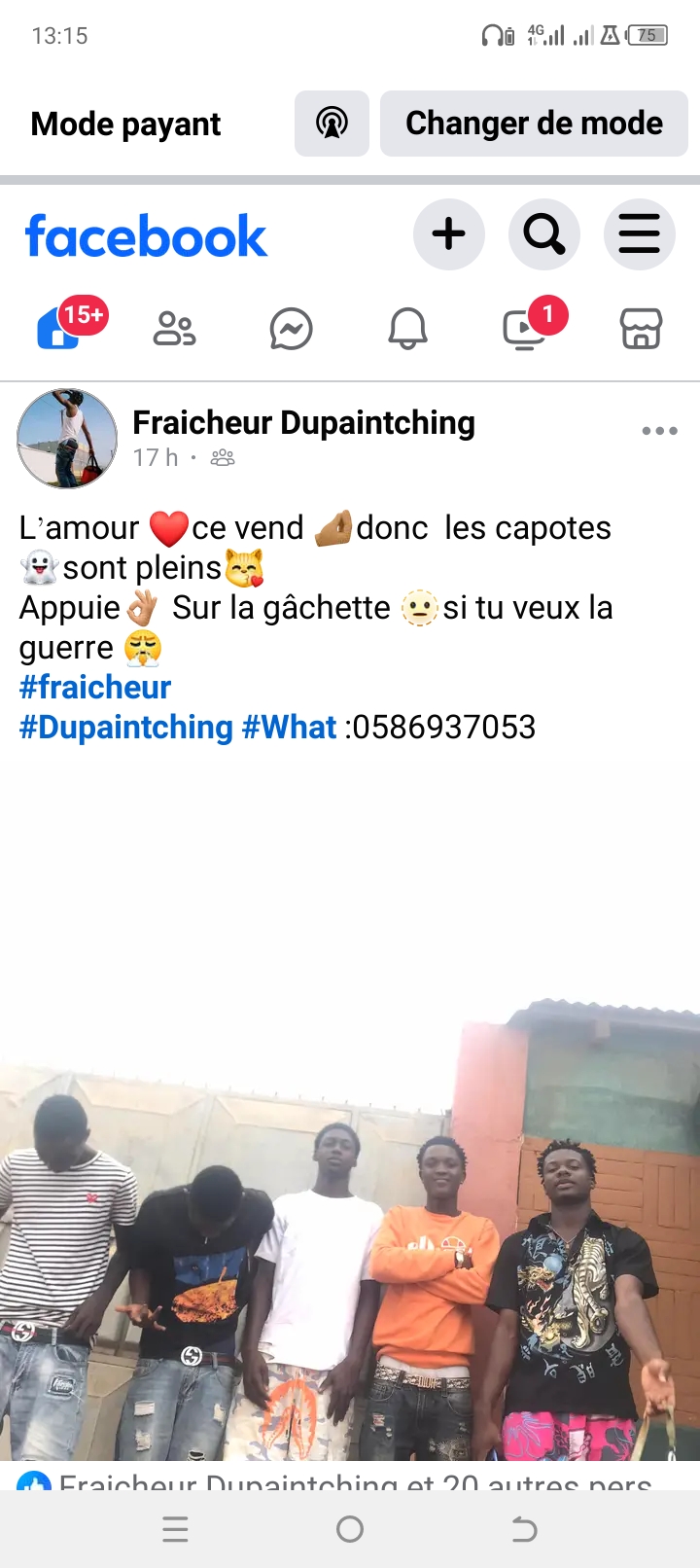Tap the Changer de mode button

coord(533,124)
